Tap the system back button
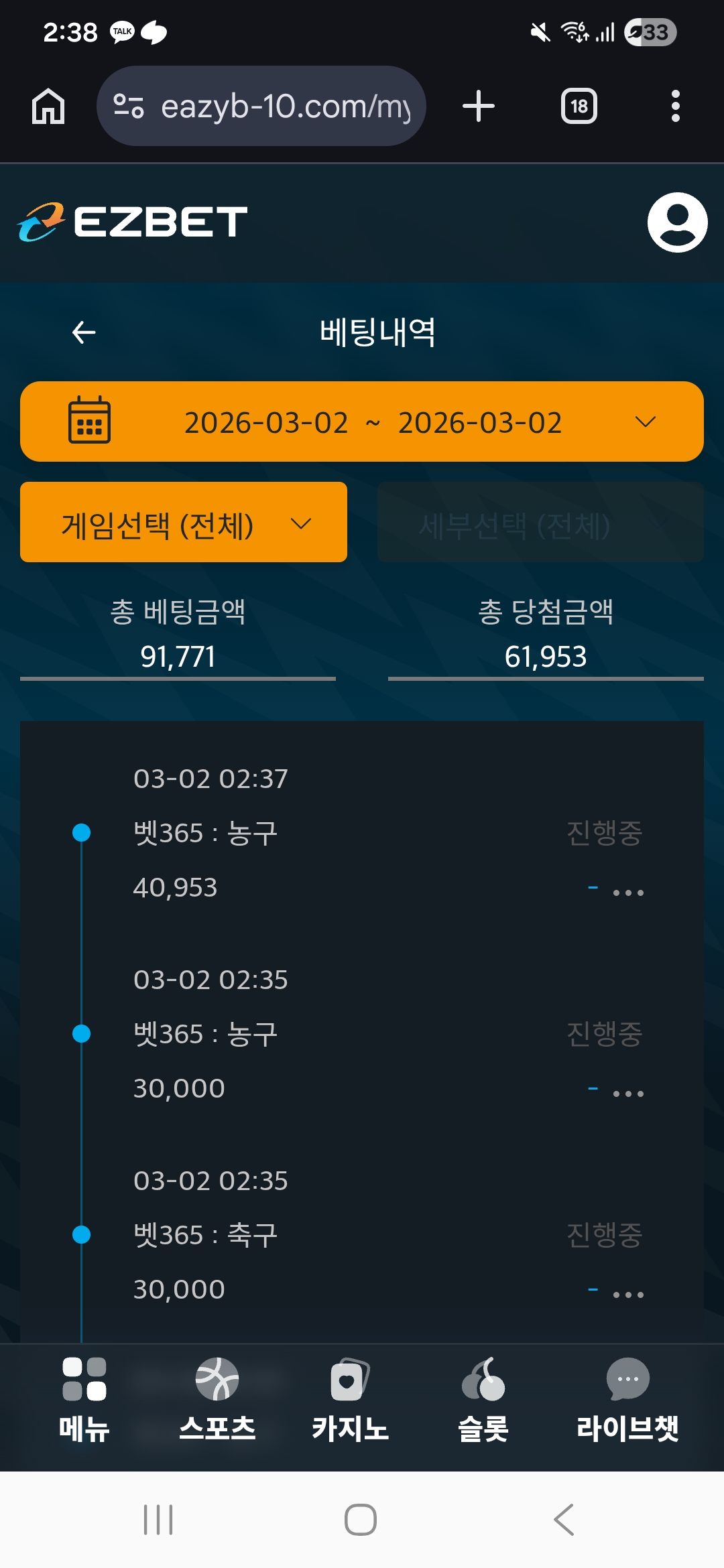Screen dimensions: 724x1568 coord(564,1520)
